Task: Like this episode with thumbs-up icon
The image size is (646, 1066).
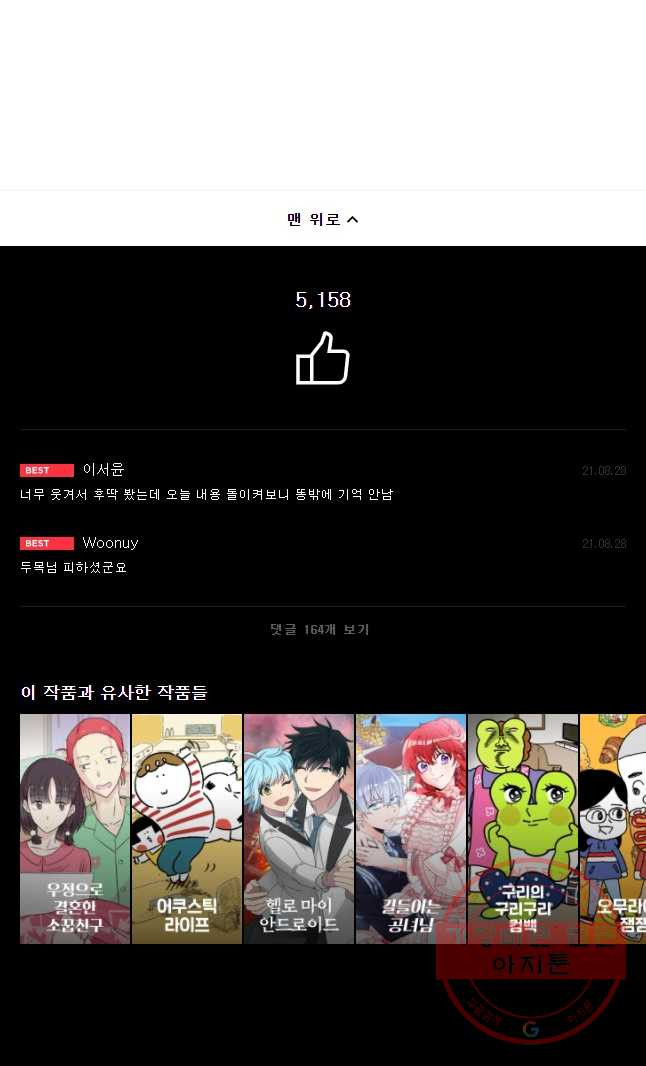Action: 323,359
